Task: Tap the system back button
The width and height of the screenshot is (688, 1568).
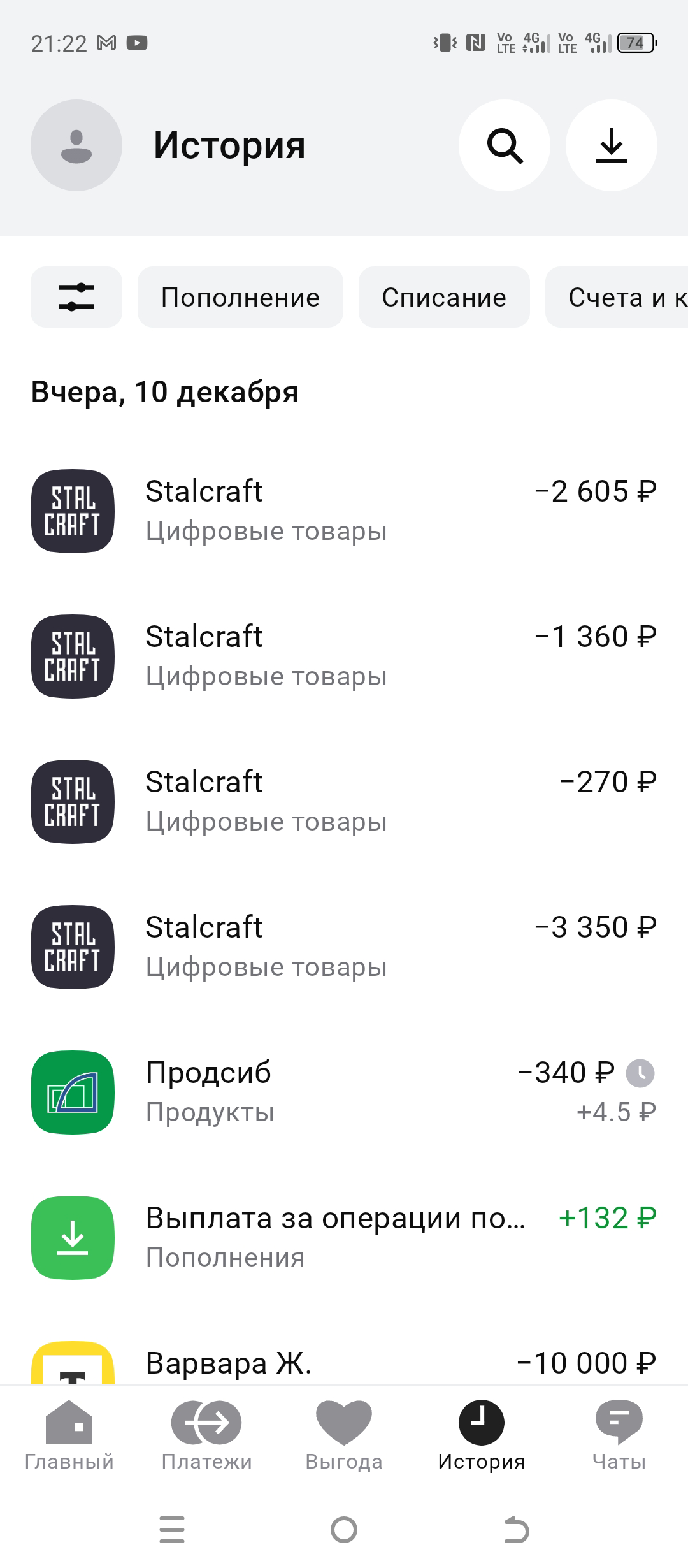Action: (x=516, y=1530)
